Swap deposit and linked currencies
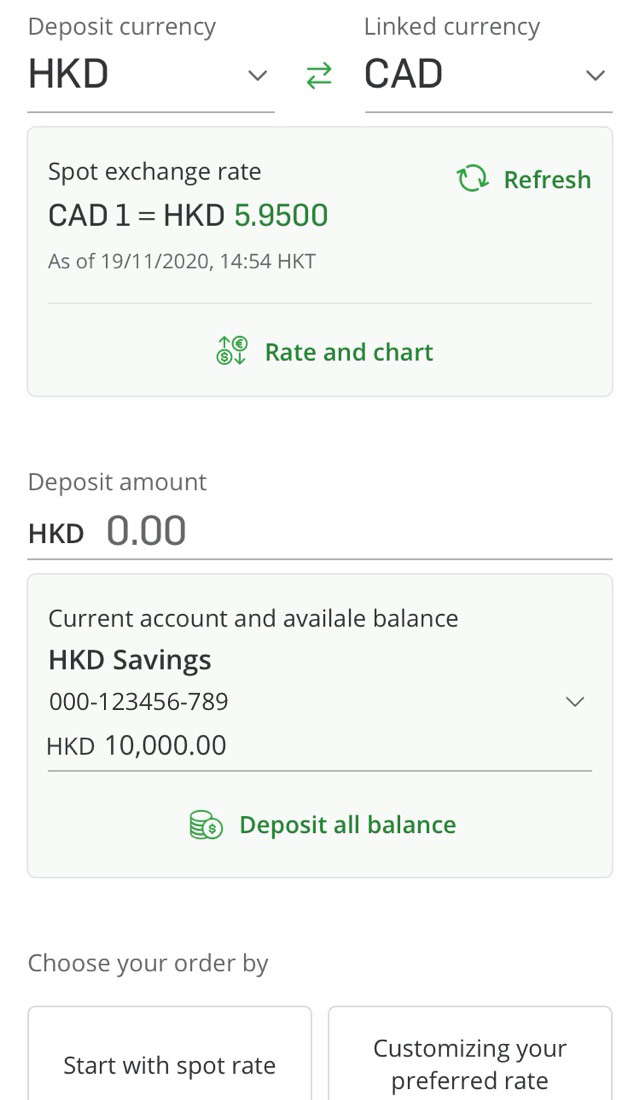Viewport: 640px width, 1100px height. pyautogui.click(x=319, y=76)
